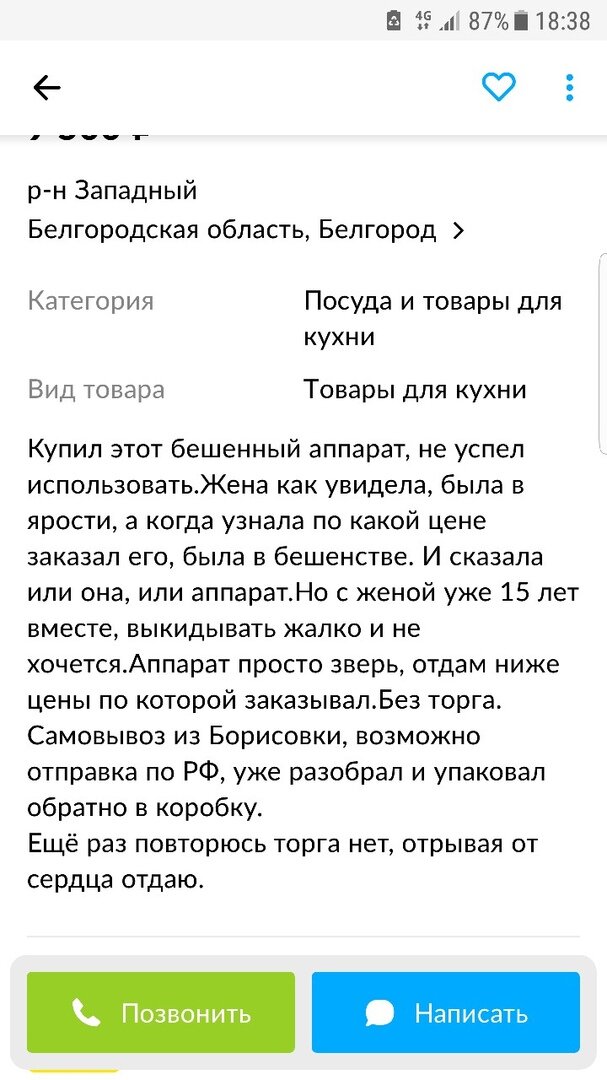Tap the Позвонить call button
This screenshot has height=1080, width=607.
(x=161, y=1012)
